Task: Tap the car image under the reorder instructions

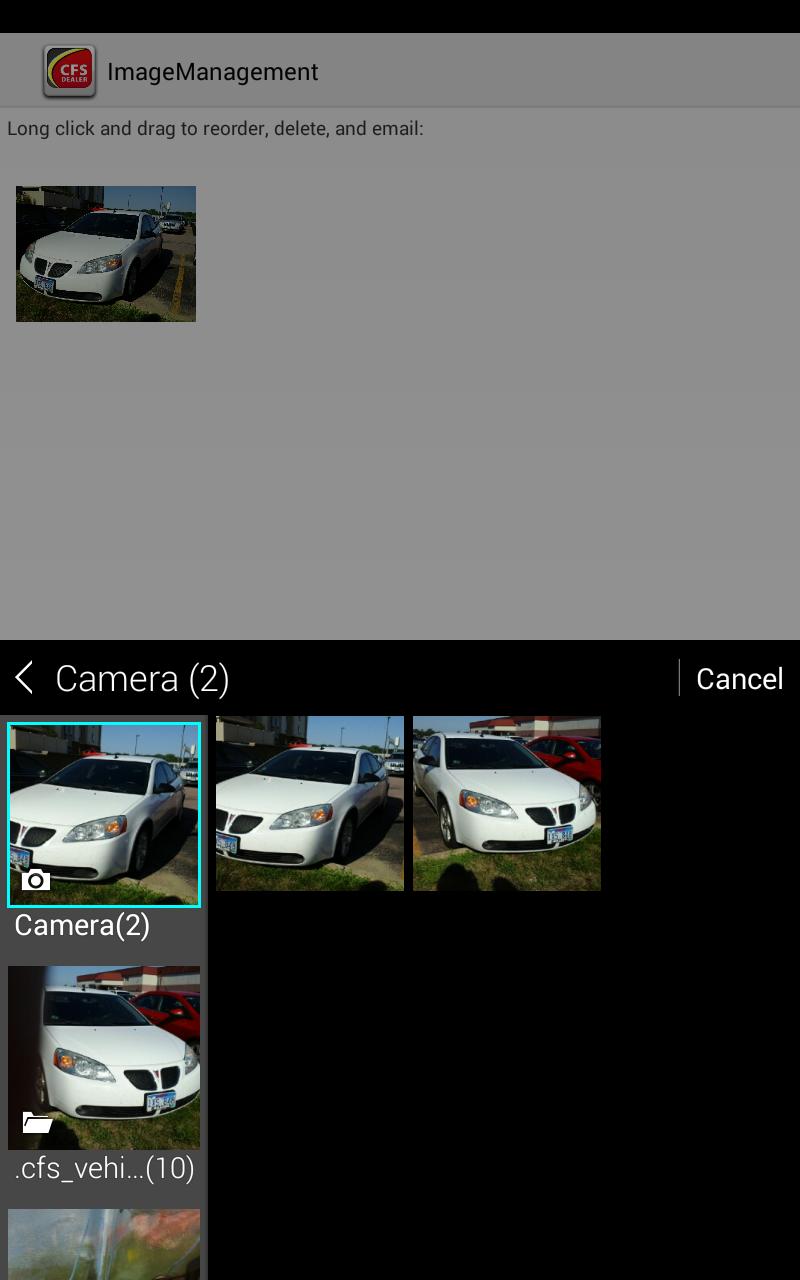Action: 106,254
